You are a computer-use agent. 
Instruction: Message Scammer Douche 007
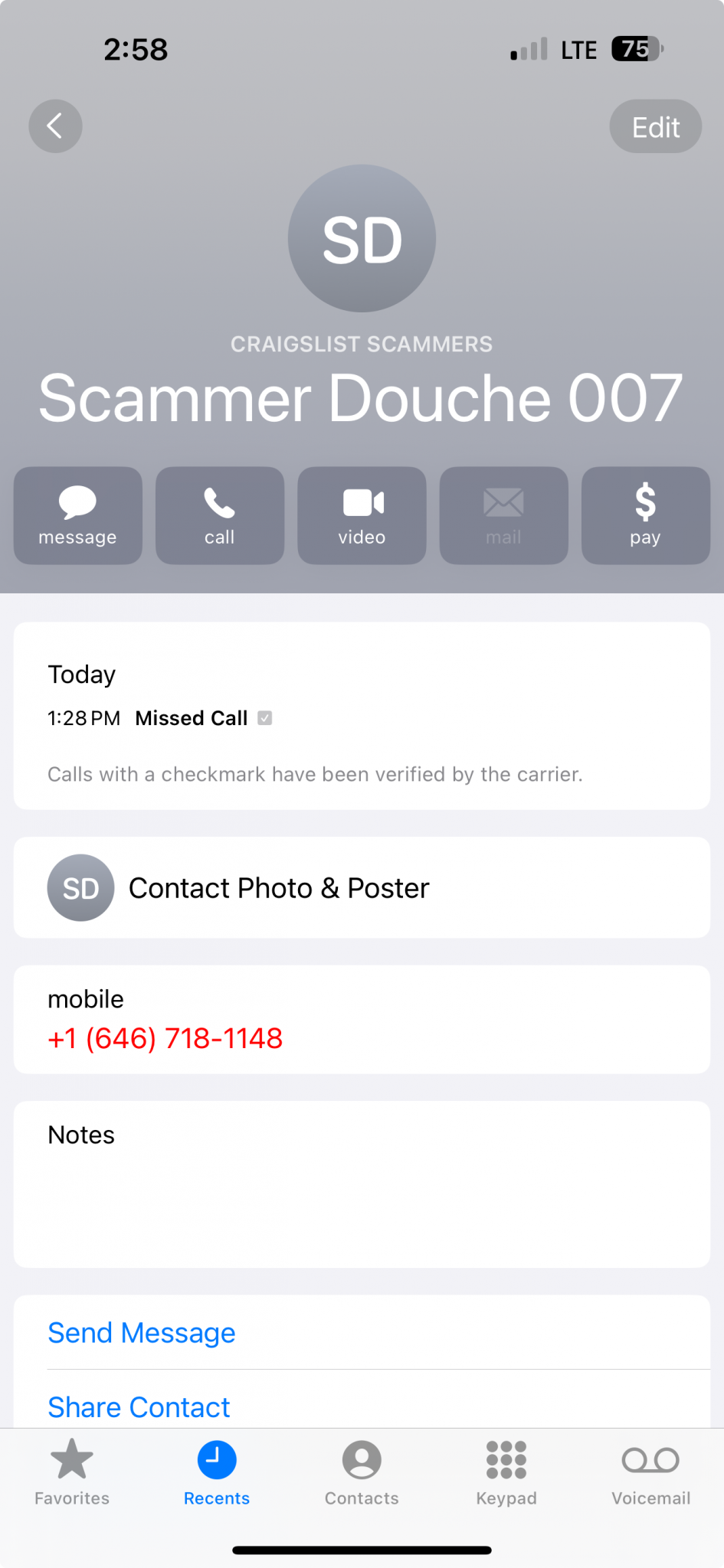77,515
